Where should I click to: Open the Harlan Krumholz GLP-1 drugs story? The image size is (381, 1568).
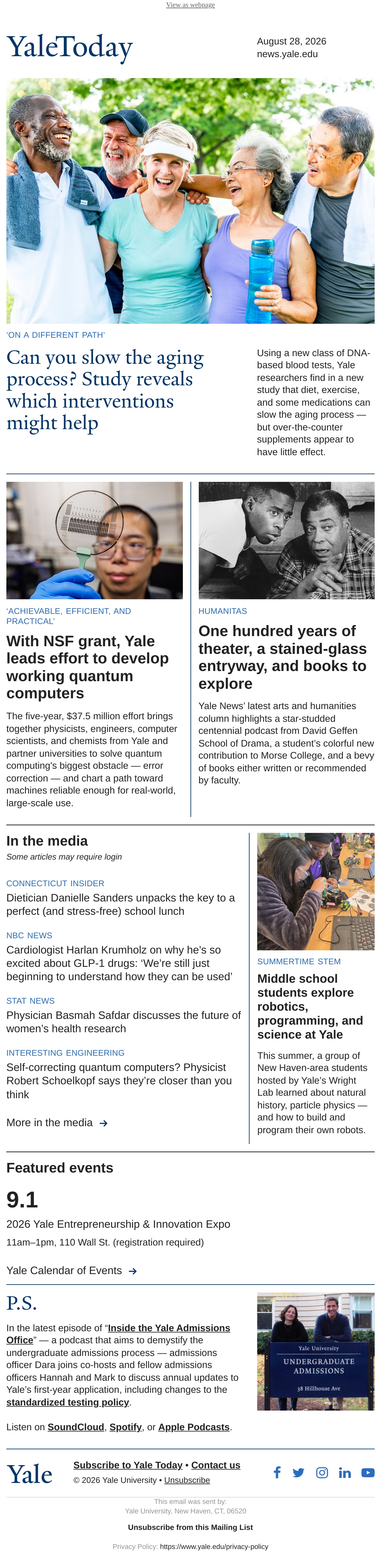(x=119, y=963)
